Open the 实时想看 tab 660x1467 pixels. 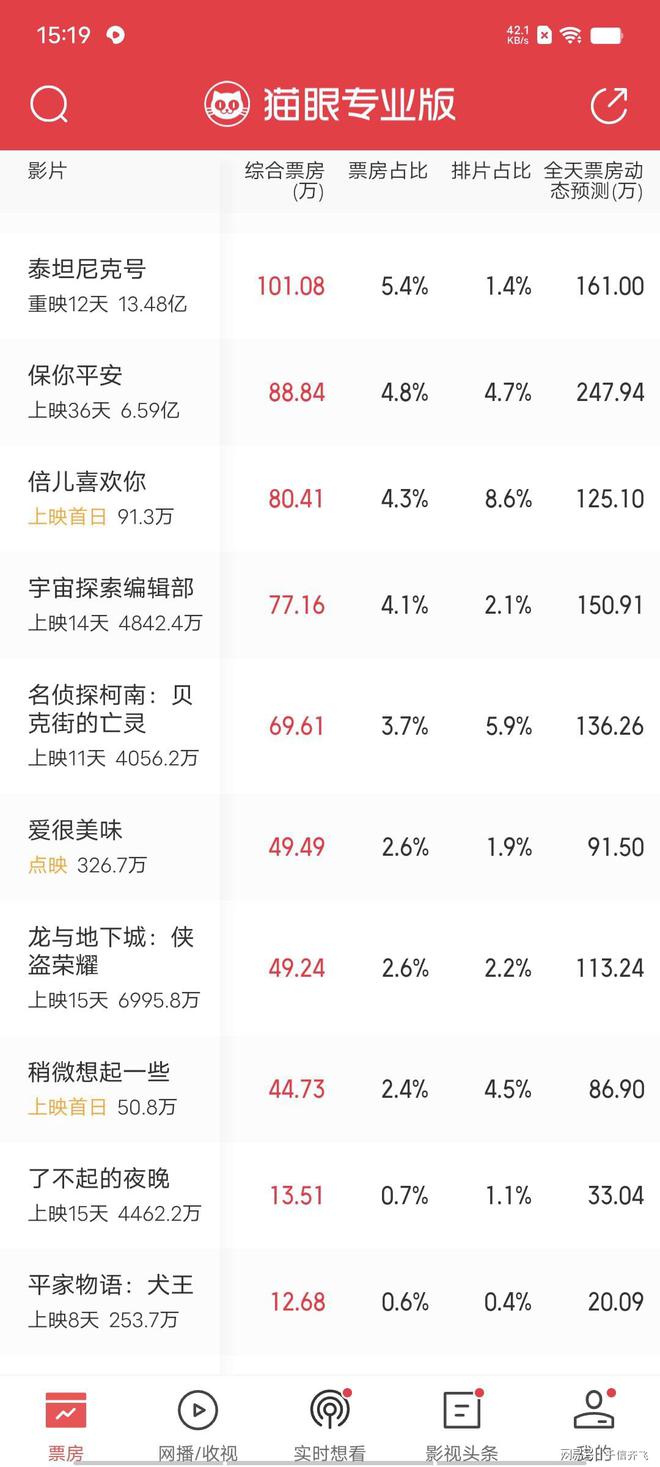pos(330,1425)
